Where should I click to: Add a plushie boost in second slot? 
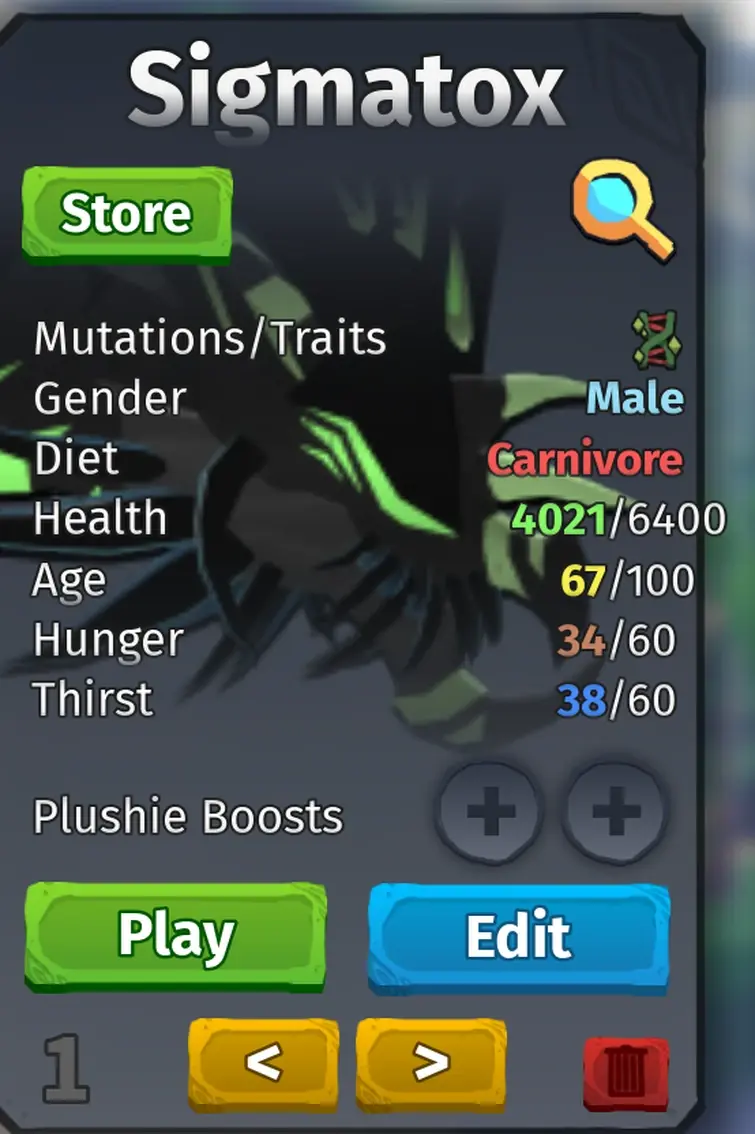[614, 814]
